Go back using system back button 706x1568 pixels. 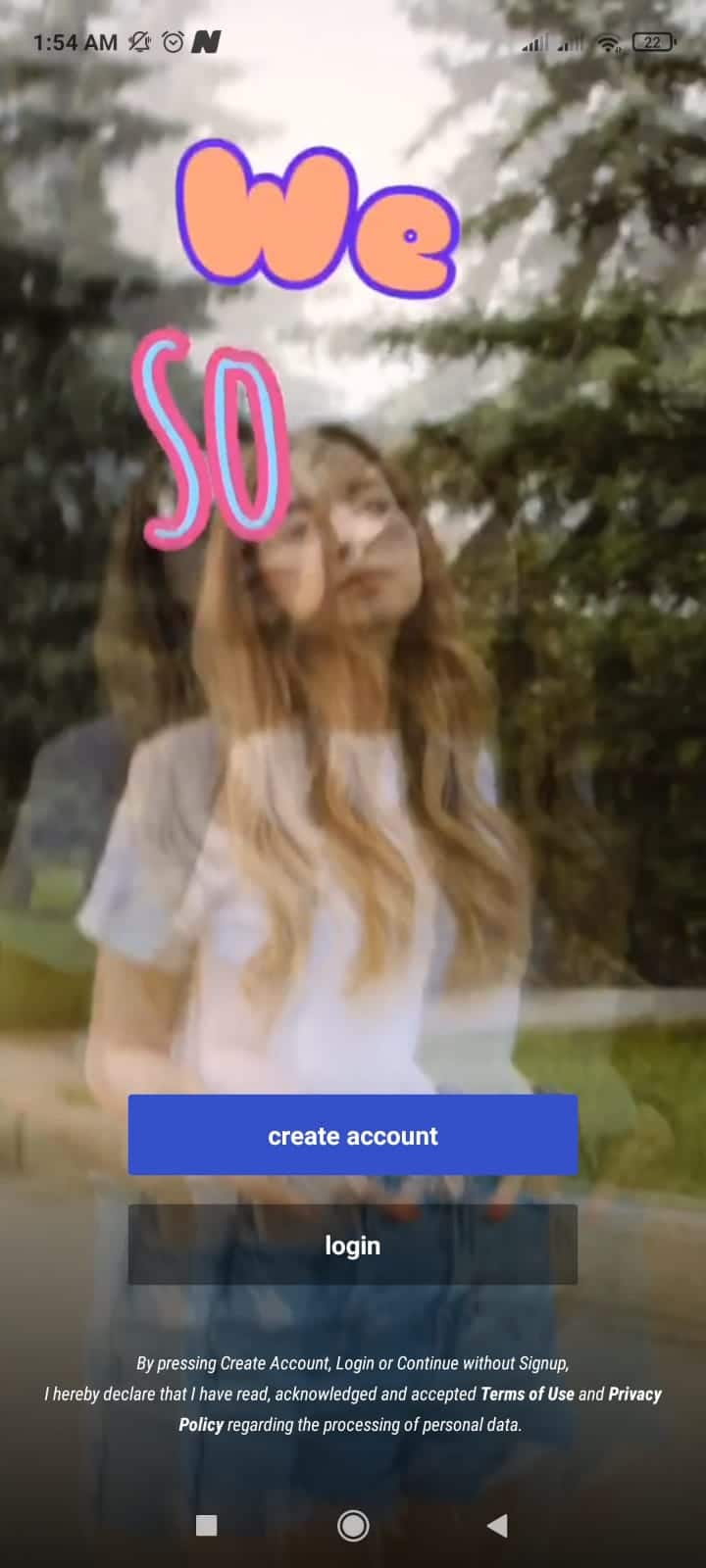pos(497,1525)
